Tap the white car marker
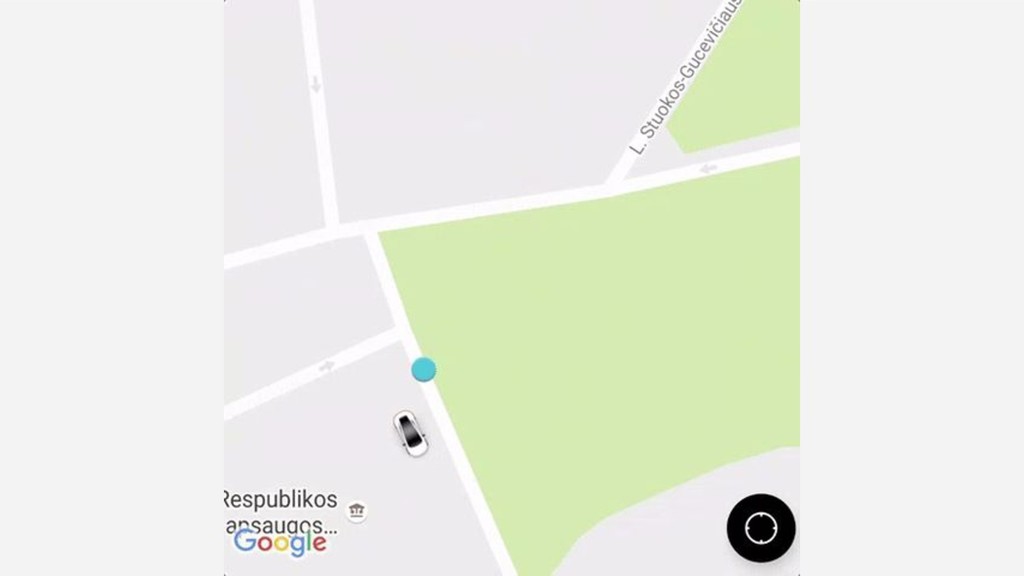 409,433
